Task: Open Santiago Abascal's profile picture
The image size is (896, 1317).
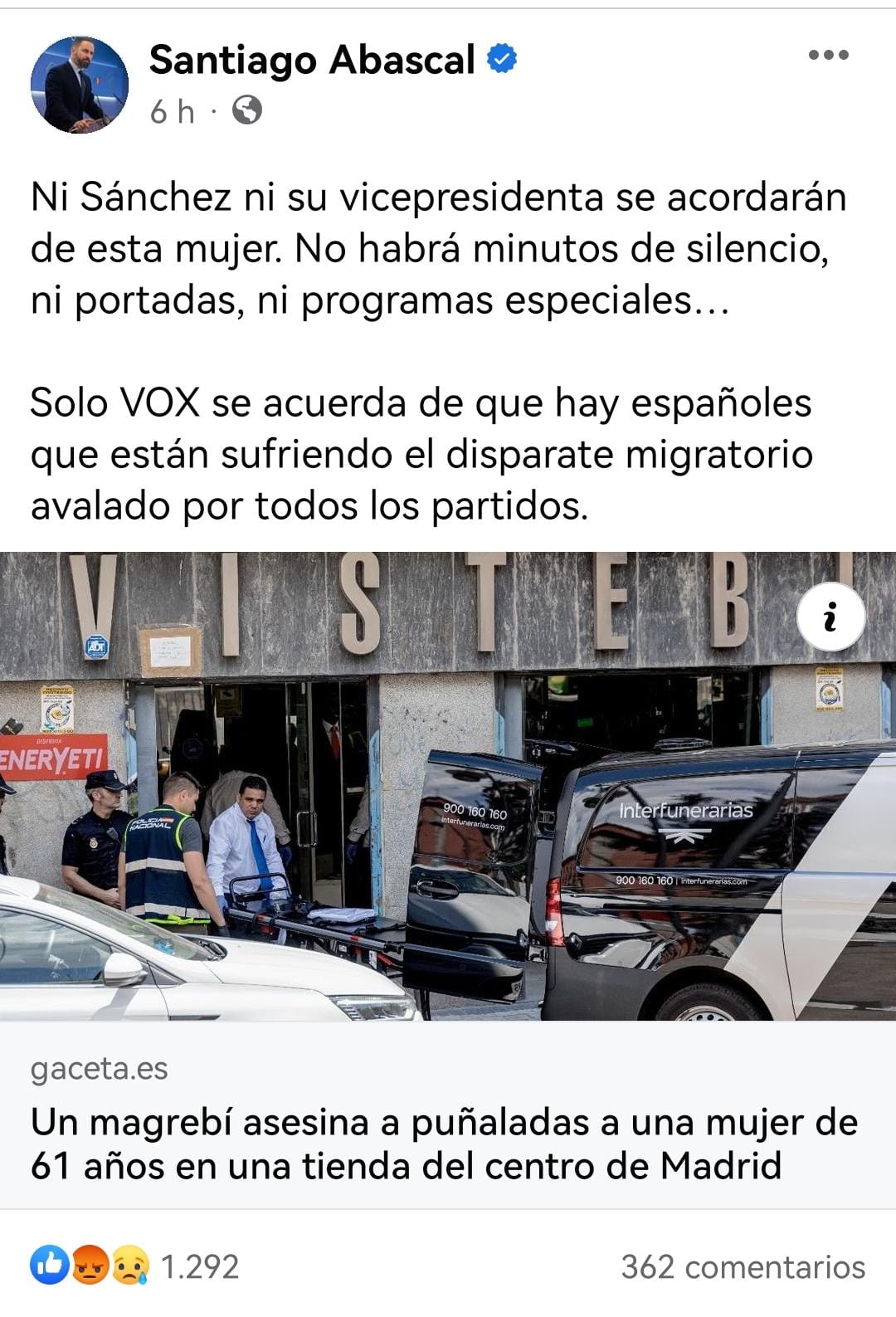Action: coord(80,85)
